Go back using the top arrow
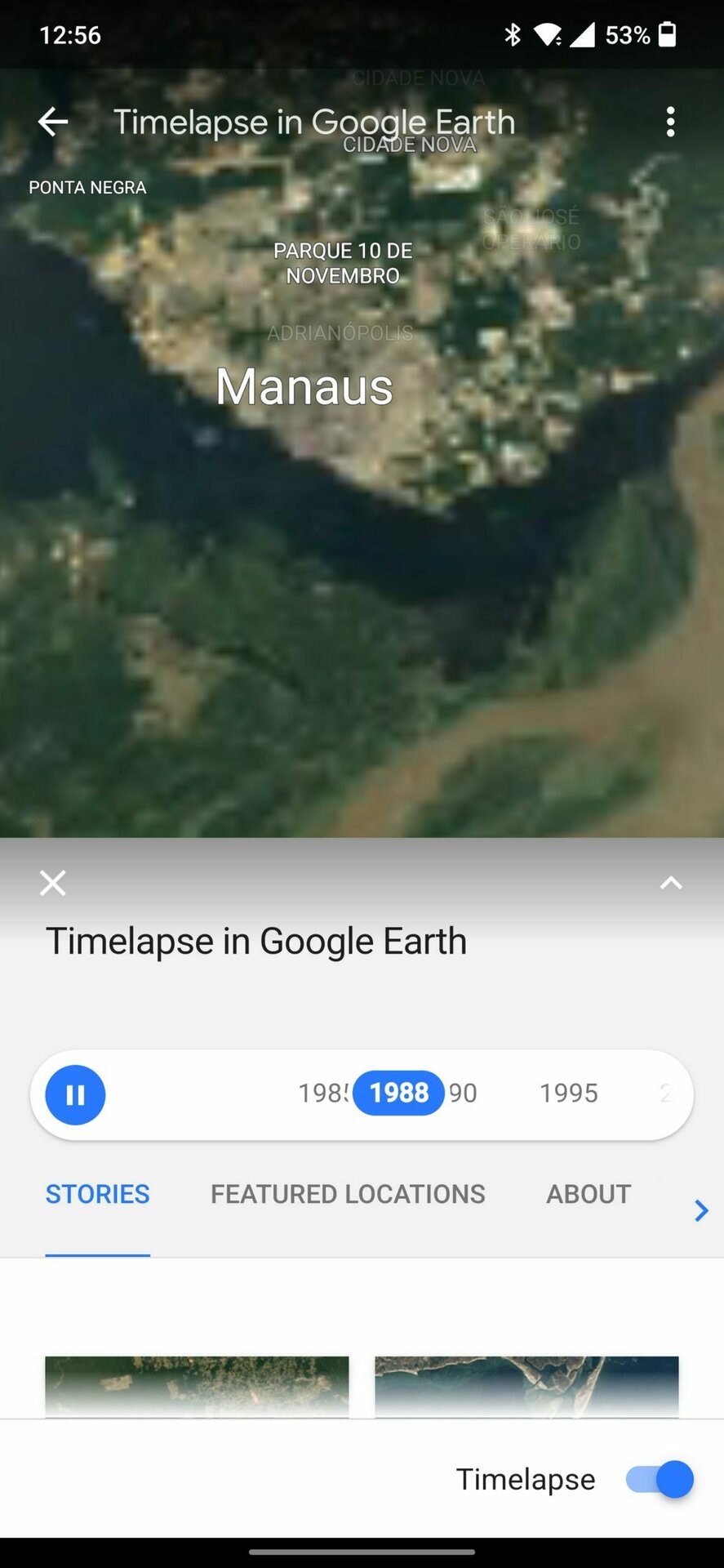The height and width of the screenshot is (1568, 724). tap(53, 122)
